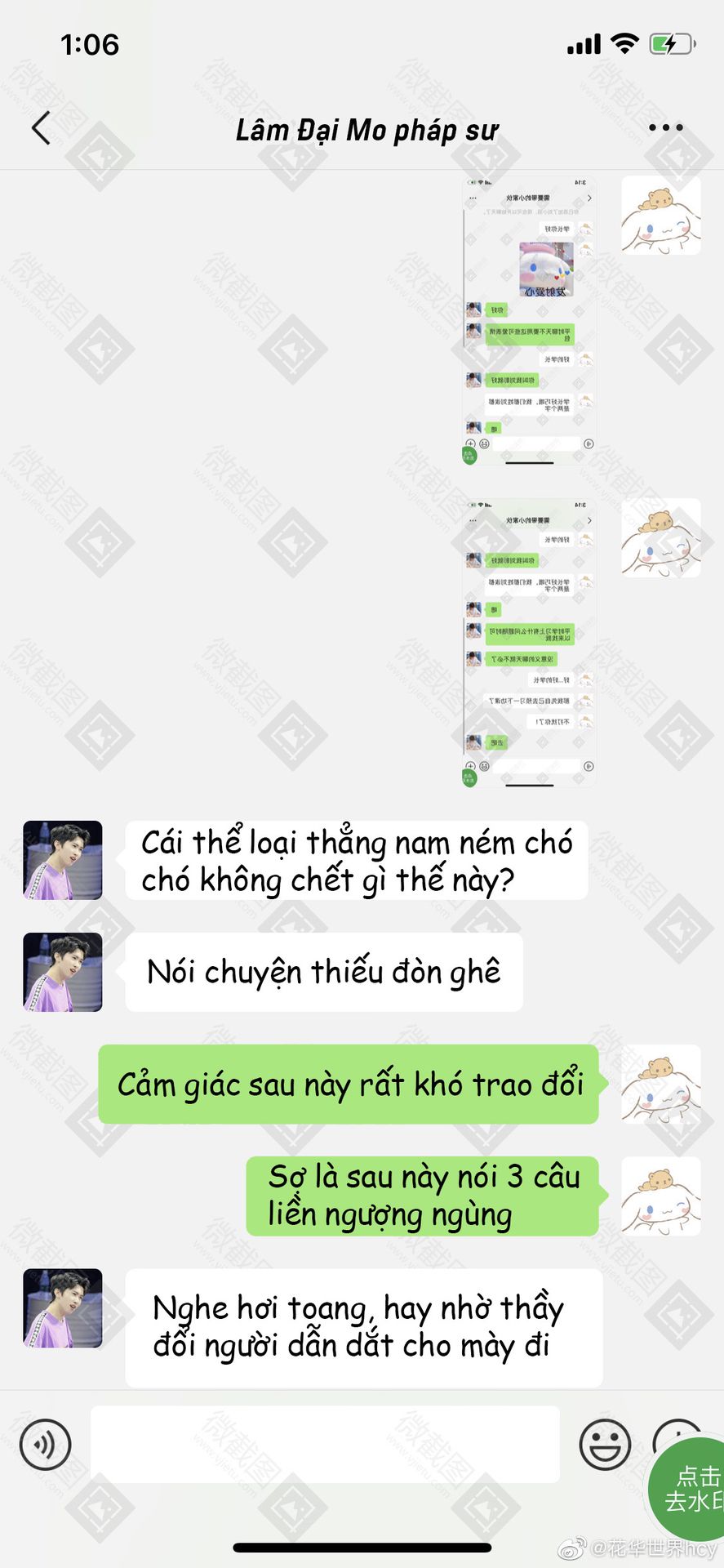Open the three-dot chat options menu
The height and width of the screenshot is (1568, 724).
click(x=665, y=127)
